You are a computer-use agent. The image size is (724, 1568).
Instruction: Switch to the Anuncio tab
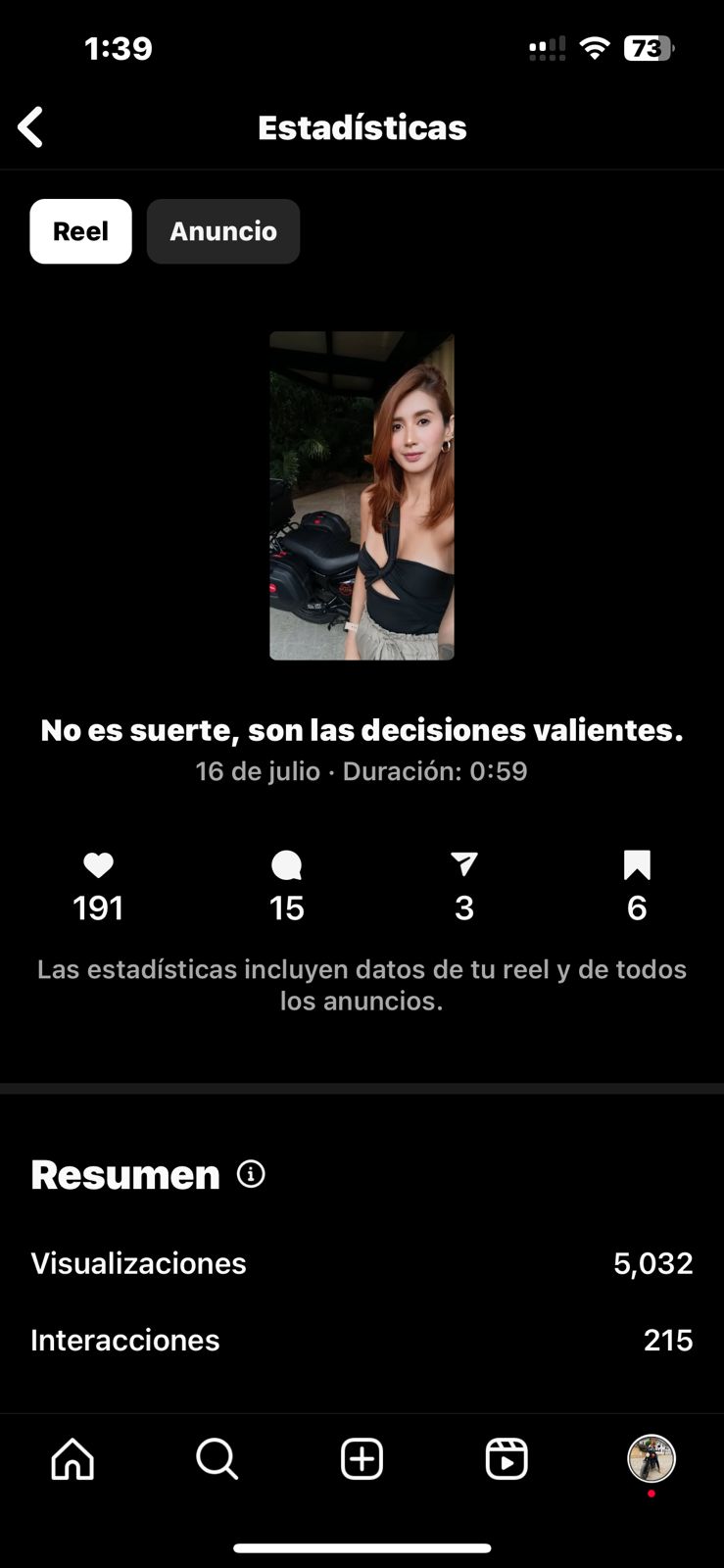pos(222,231)
